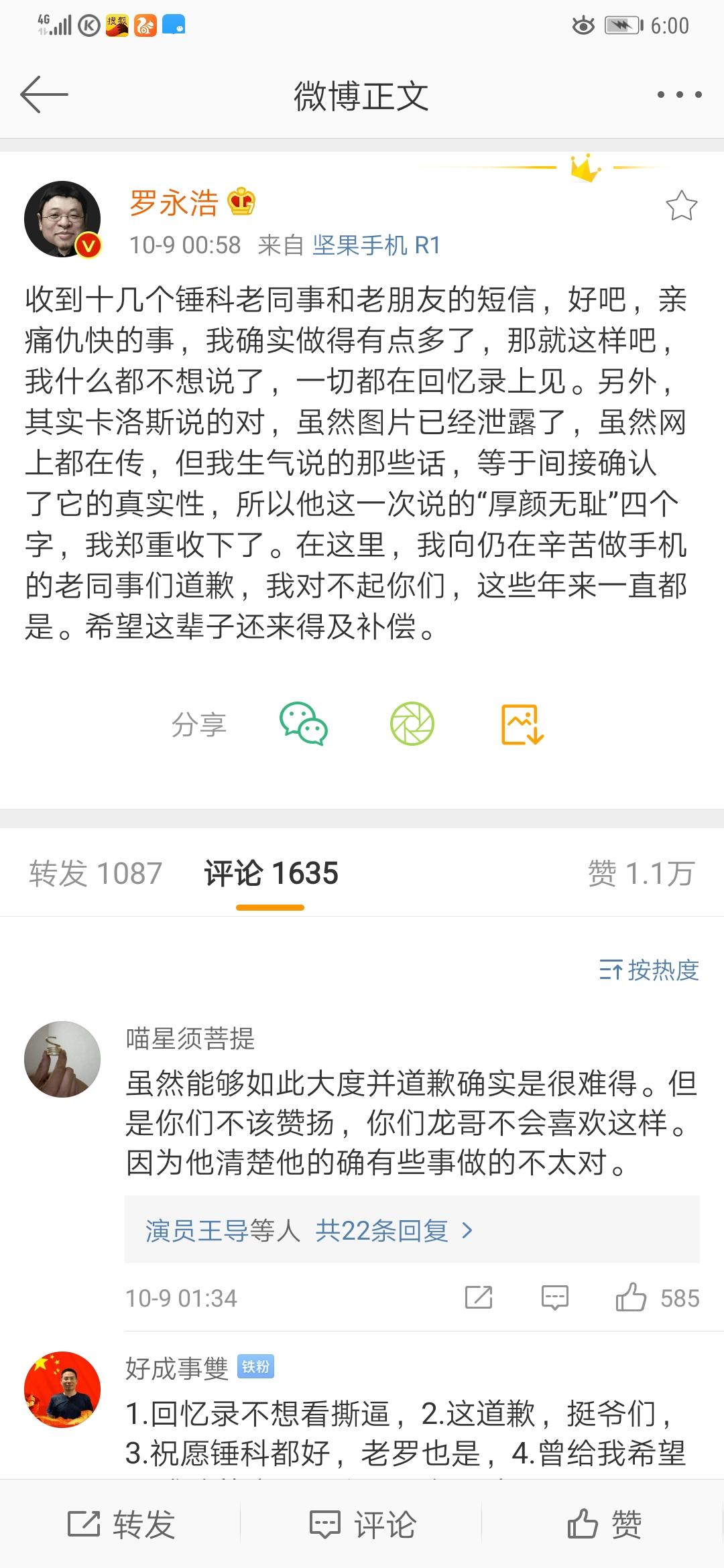Go back using the arrow
The width and height of the screenshot is (724, 1568).
point(44,94)
